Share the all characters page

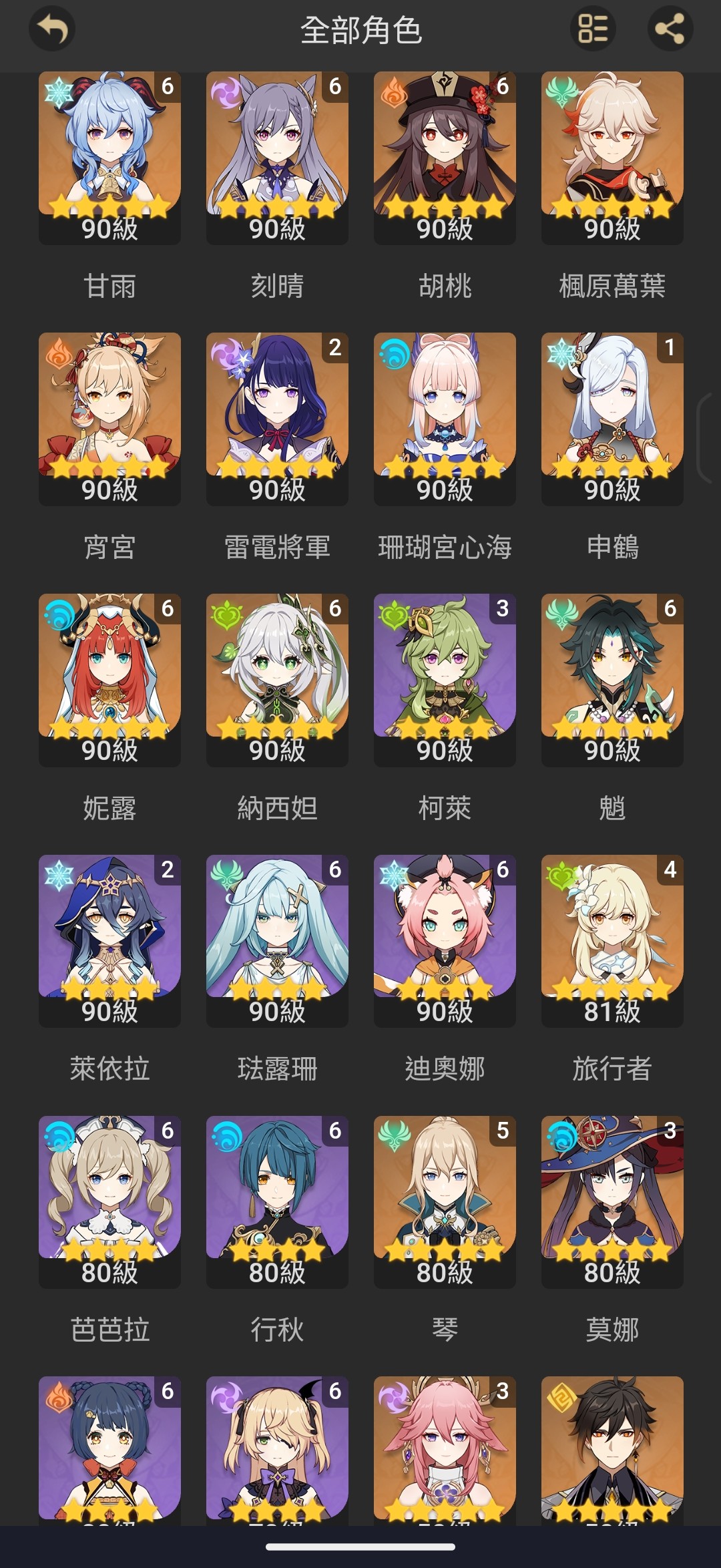[x=670, y=29]
